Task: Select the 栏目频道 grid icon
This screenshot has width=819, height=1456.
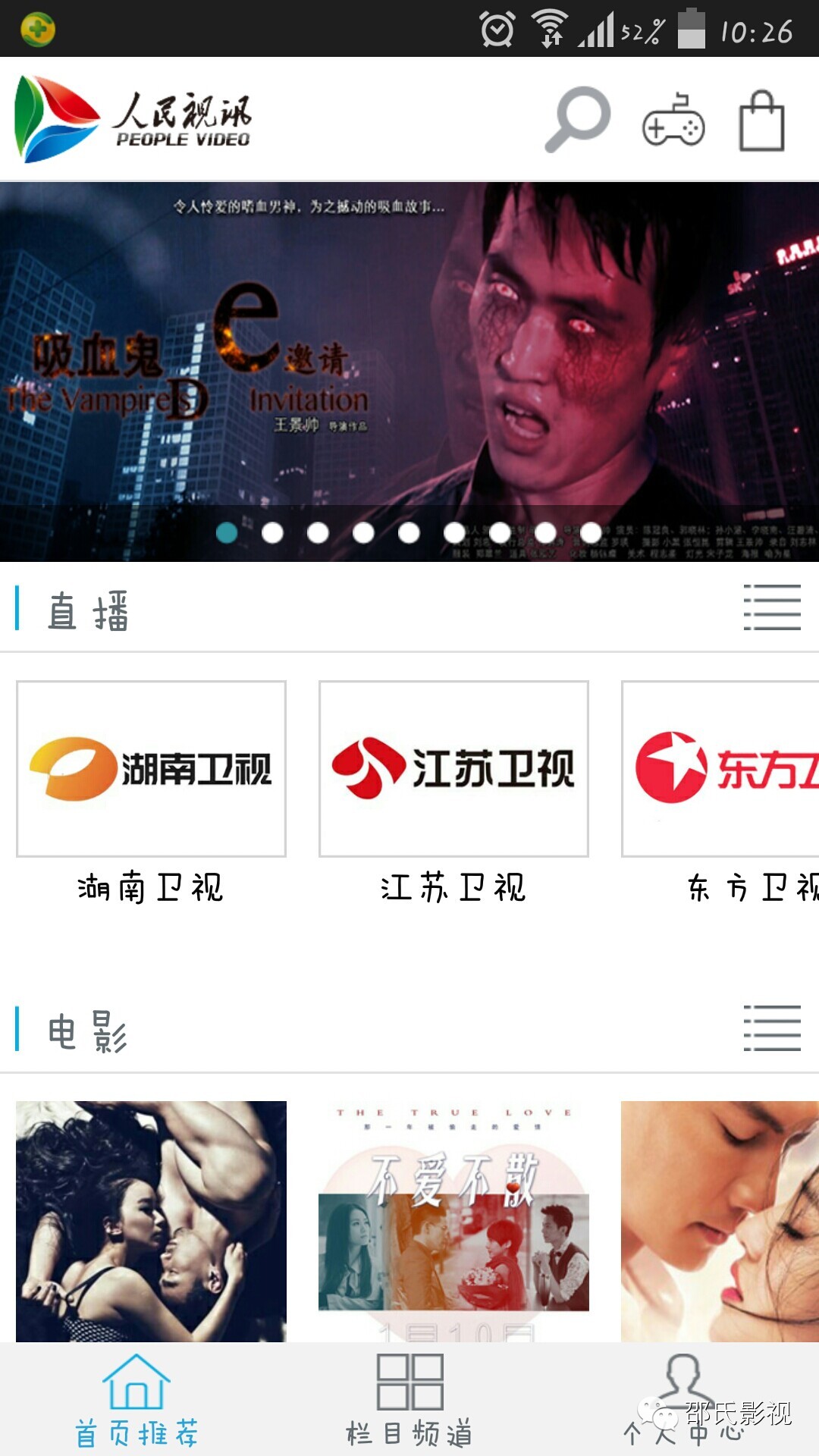Action: coord(409,1380)
